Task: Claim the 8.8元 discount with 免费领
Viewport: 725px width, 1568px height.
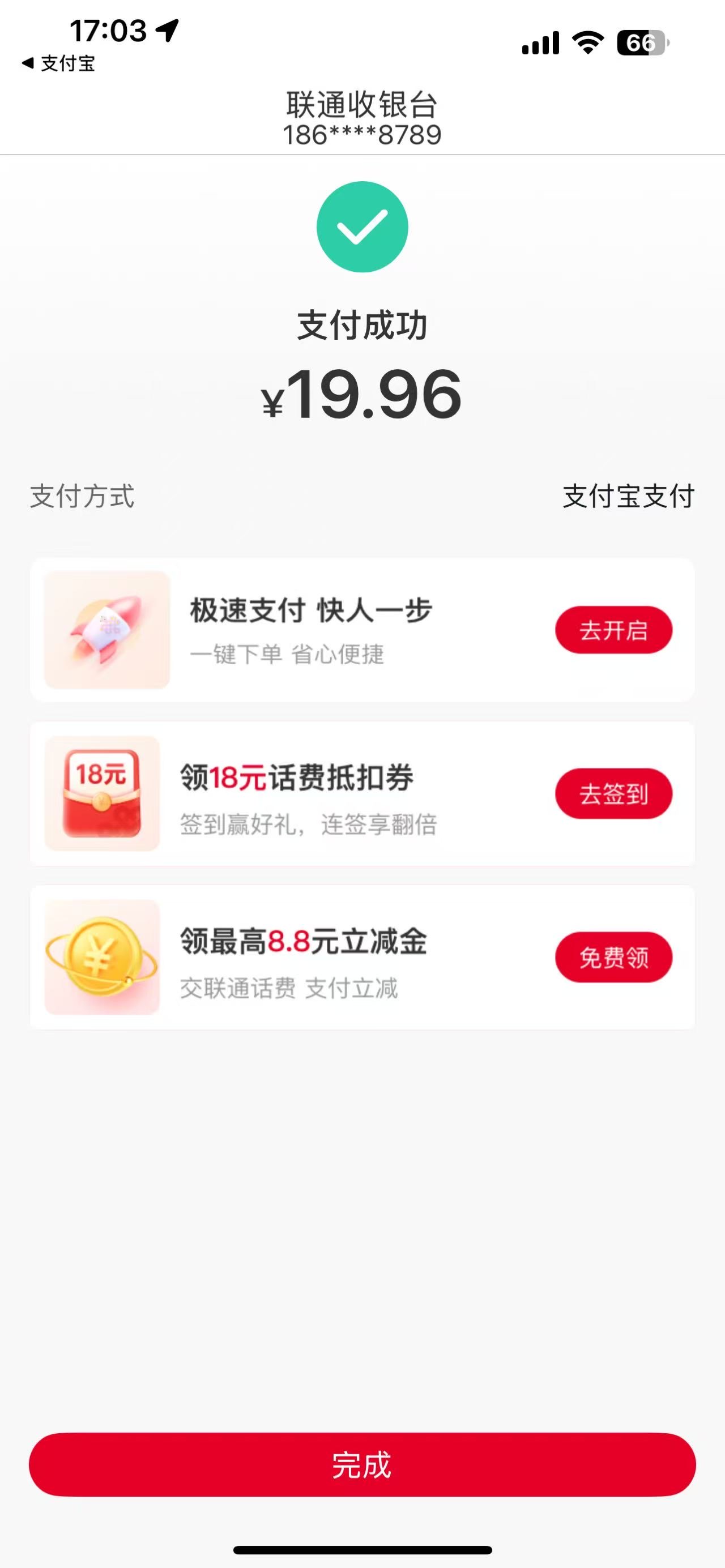Action: coord(613,958)
